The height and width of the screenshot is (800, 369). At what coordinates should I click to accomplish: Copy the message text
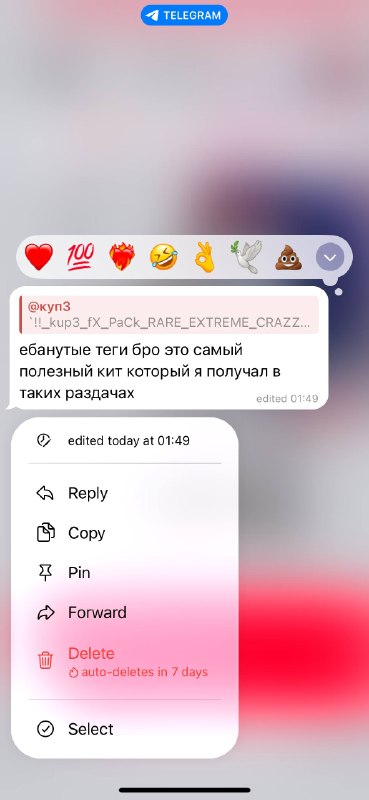(x=125, y=533)
